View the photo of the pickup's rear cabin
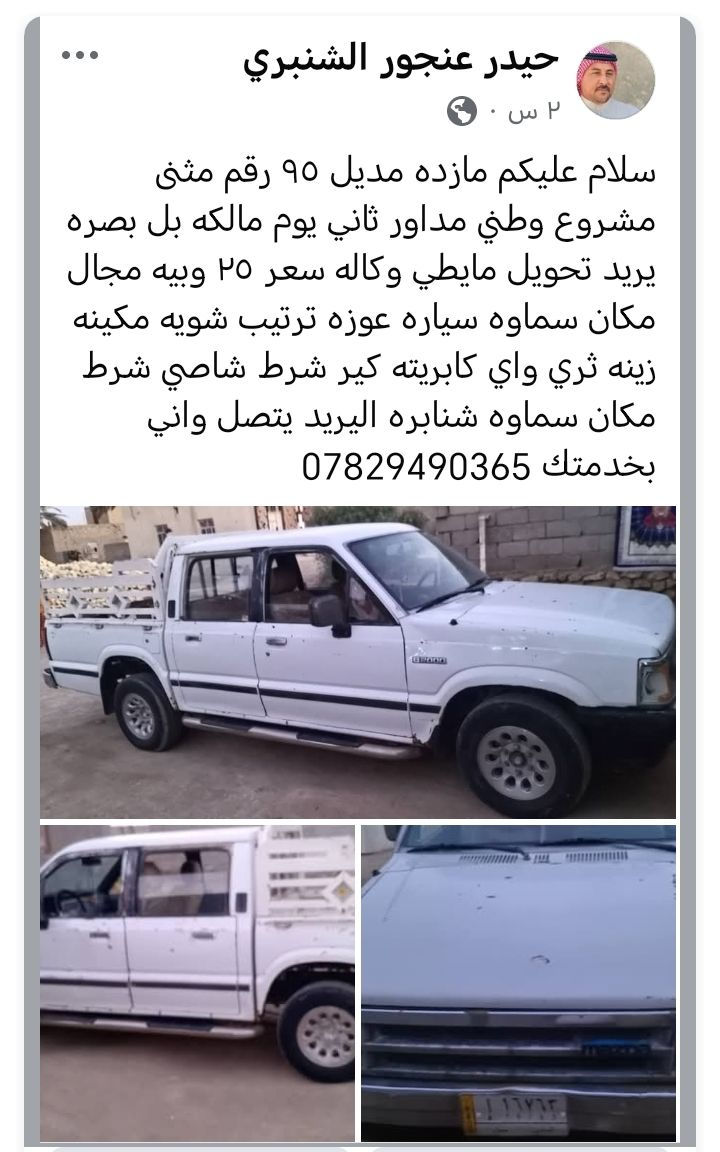This screenshot has height=1152, width=720. click(x=197, y=982)
